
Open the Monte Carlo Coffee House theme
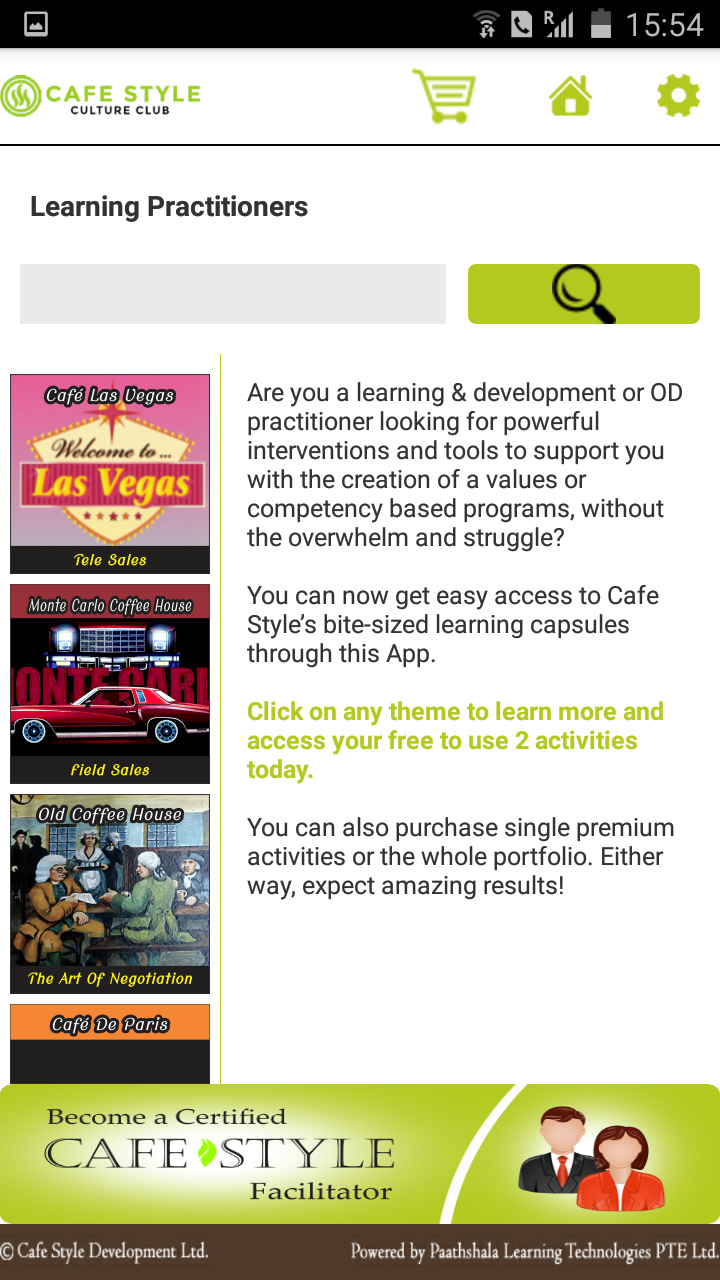(110, 684)
